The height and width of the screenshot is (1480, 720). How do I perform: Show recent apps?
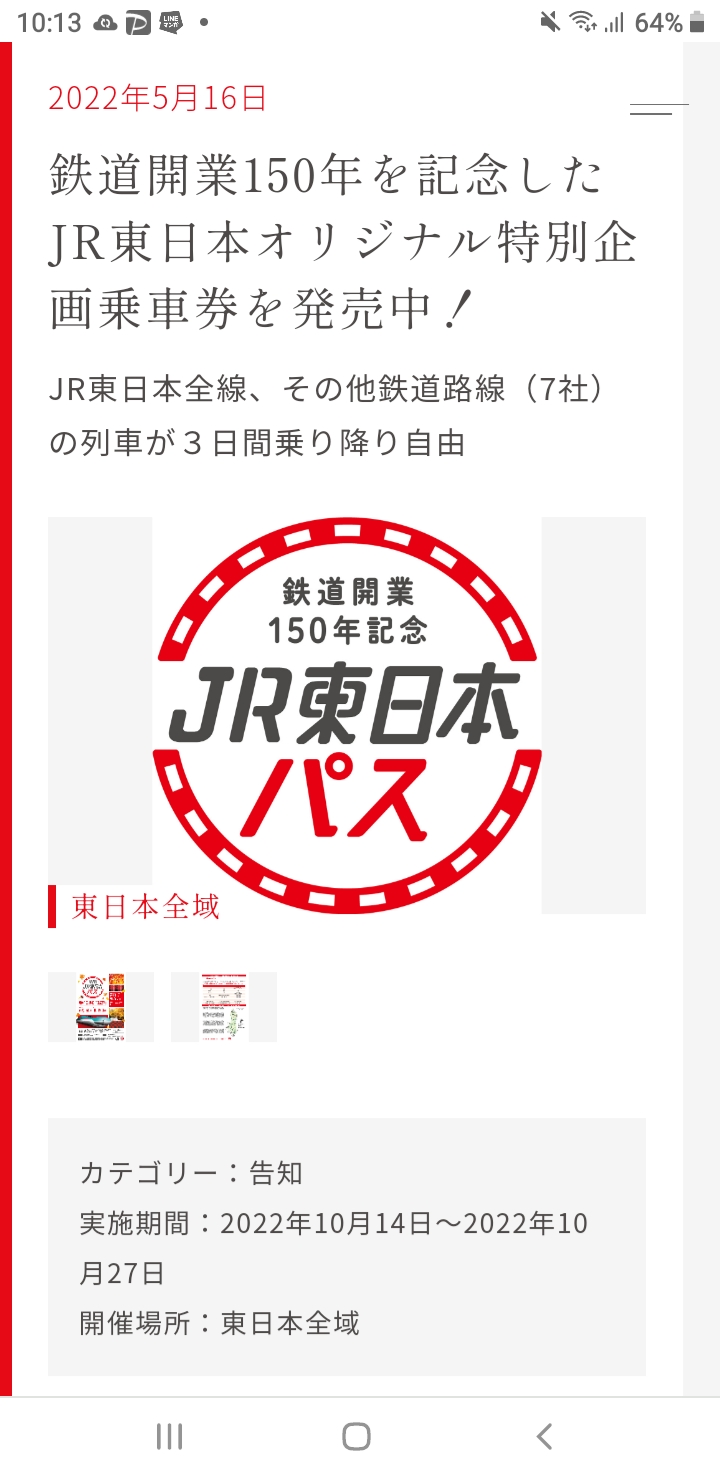[x=170, y=1437]
